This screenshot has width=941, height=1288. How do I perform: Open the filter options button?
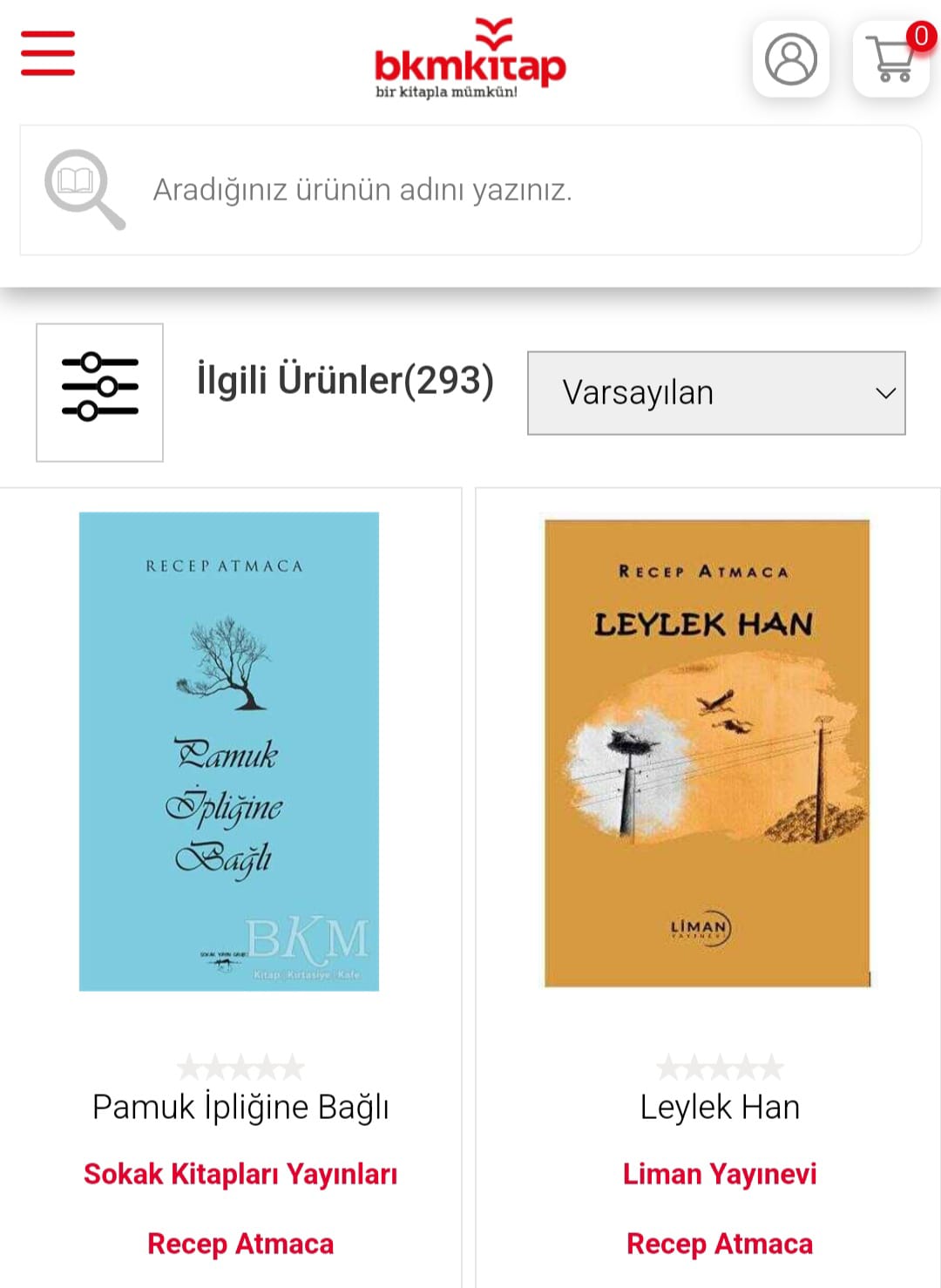coord(99,392)
